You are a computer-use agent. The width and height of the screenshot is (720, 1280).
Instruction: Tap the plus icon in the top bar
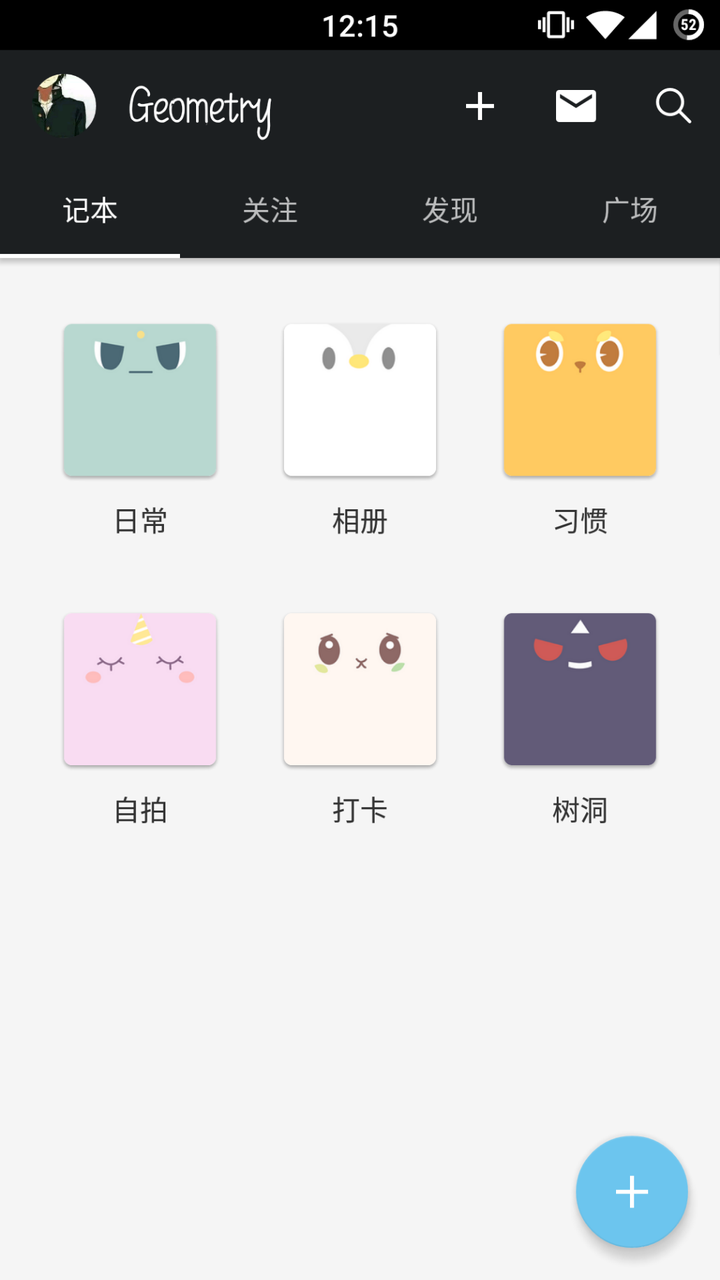pos(480,106)
